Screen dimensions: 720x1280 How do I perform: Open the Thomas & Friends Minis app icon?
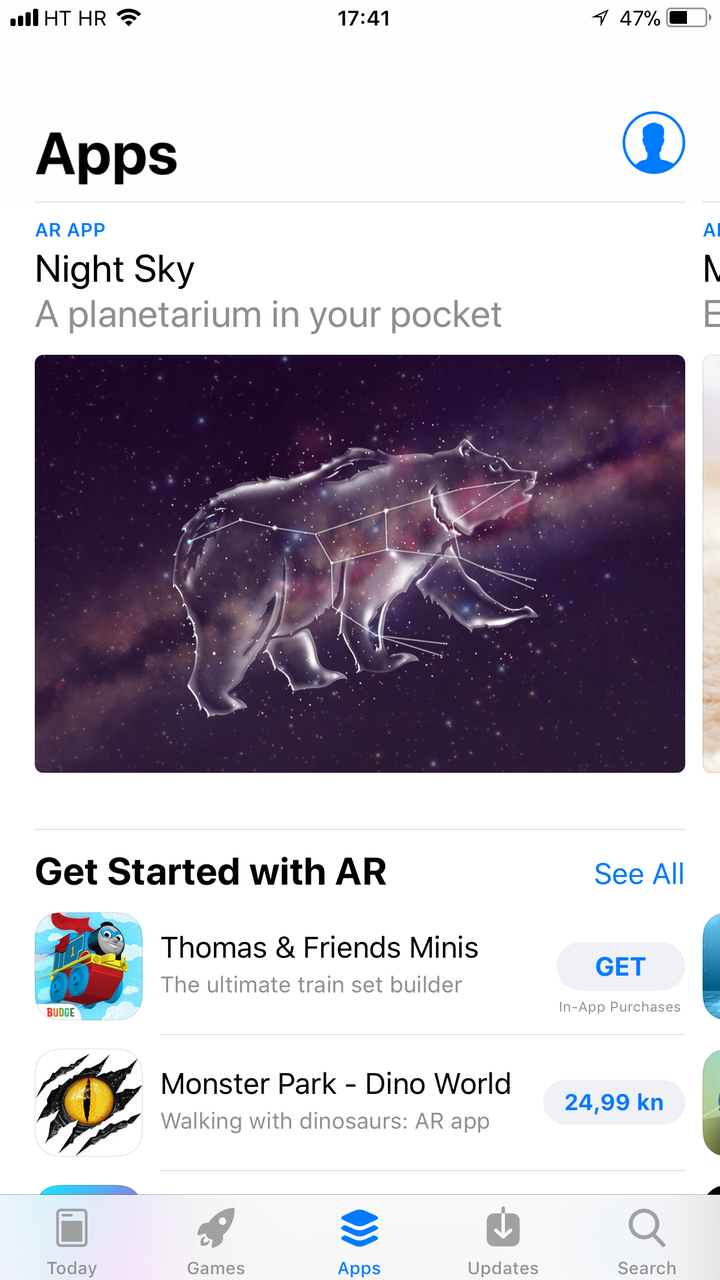(x=88, y=966)
